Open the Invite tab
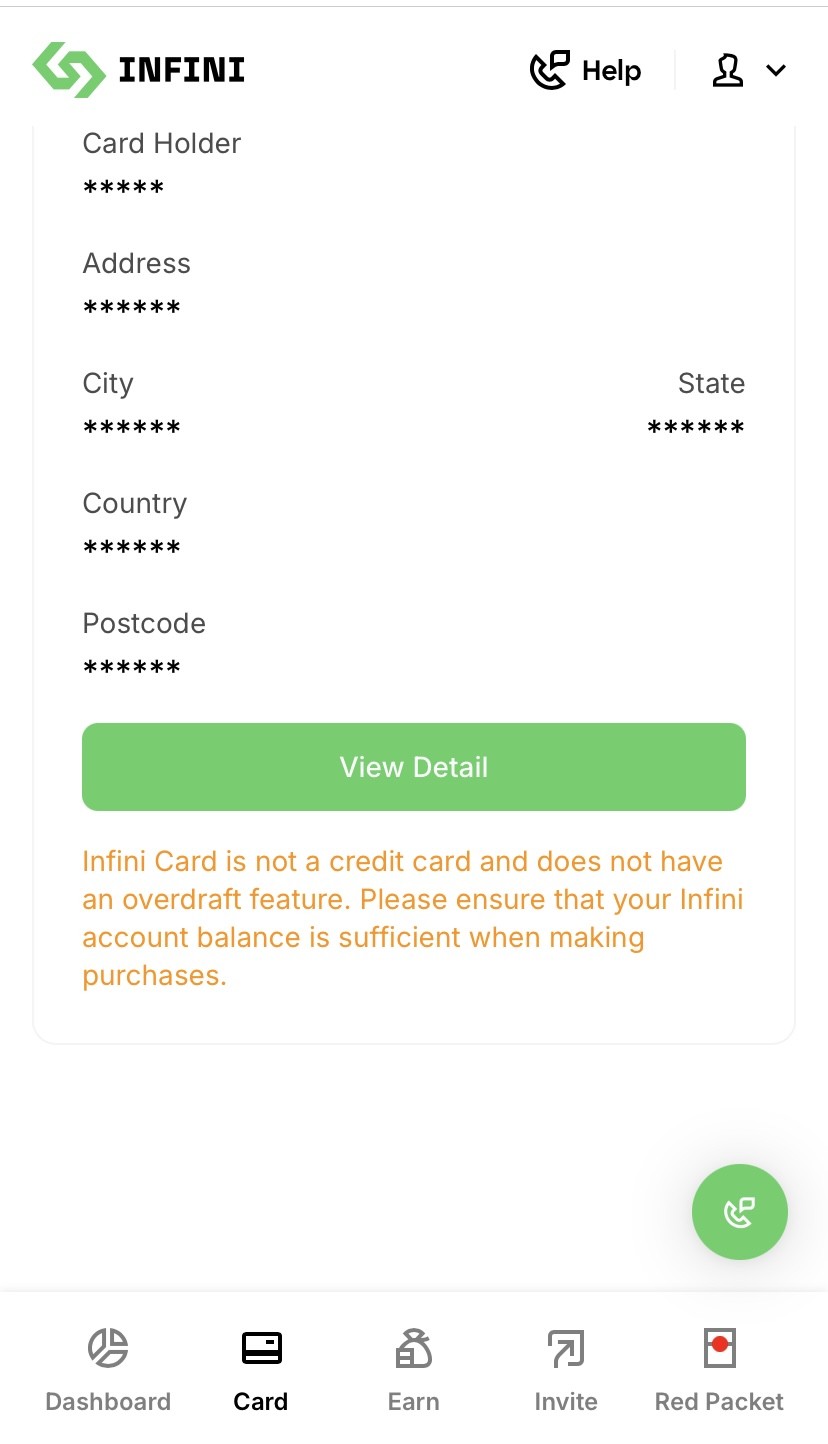828x1444 pixels. [566, 1369]
